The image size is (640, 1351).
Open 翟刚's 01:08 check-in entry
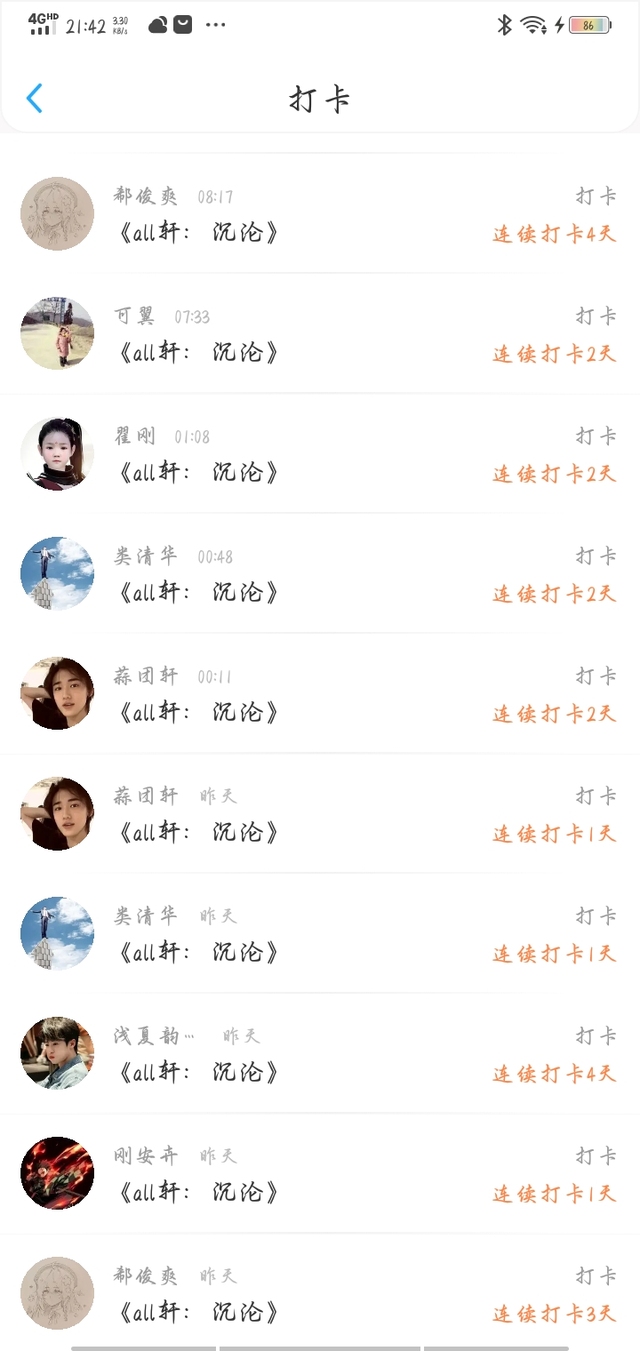(320, 454)
